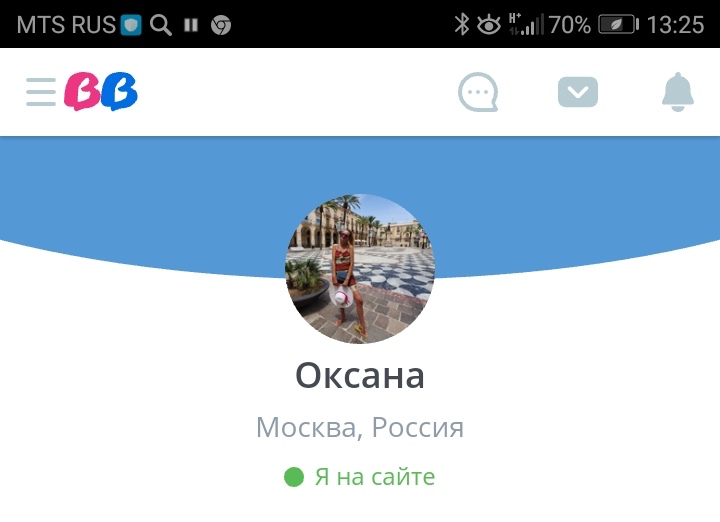View Оксана's profile photo
Screen dimensions: 720x522
(x=360, y=268)
